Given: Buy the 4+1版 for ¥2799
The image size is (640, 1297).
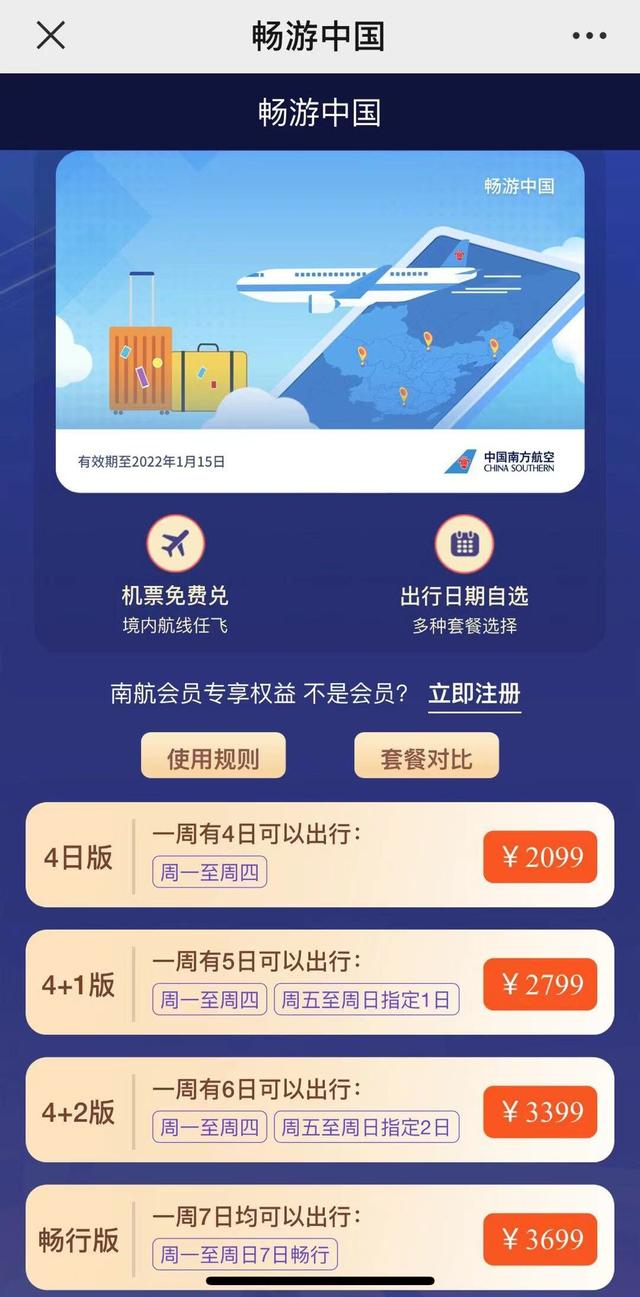Looking at the screenshot, I should point(540,984).
